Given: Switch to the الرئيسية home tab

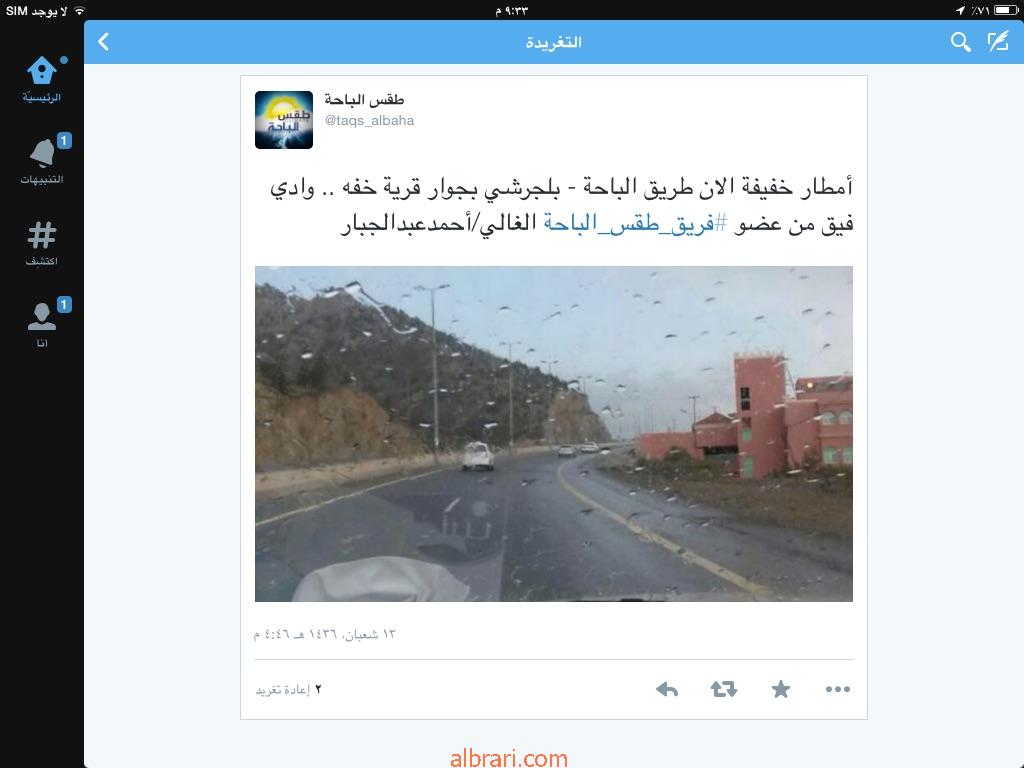Looking at the screenshot, I should [42, 80].
